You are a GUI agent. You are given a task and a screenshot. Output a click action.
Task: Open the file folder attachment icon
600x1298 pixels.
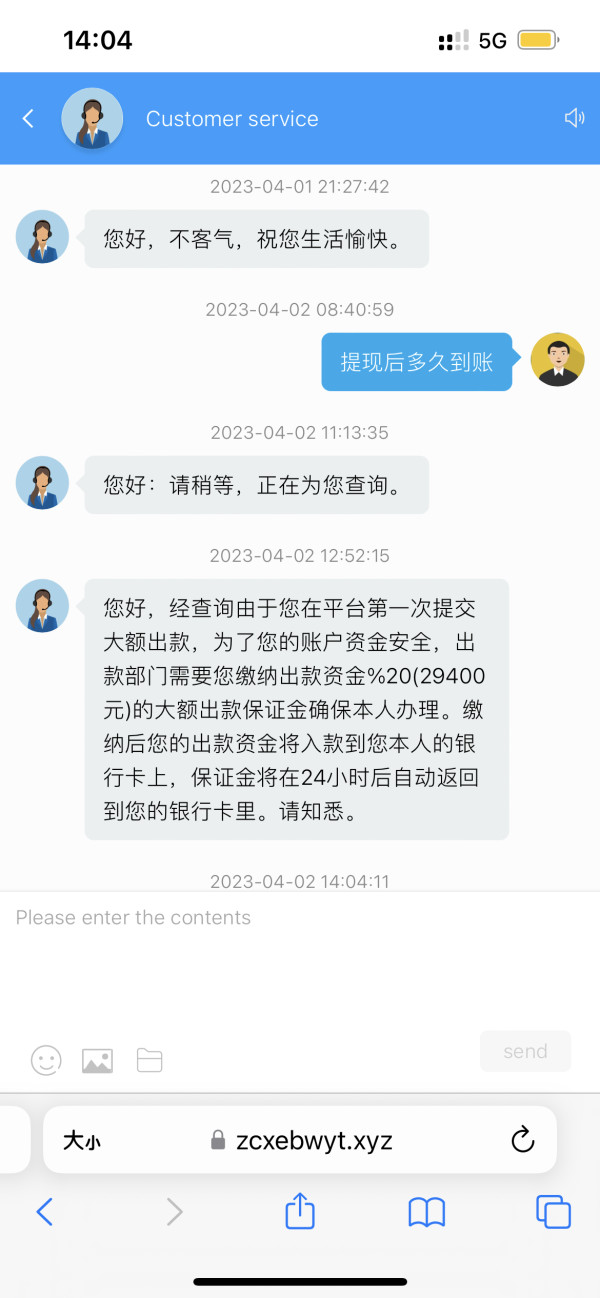[149, 1060]
